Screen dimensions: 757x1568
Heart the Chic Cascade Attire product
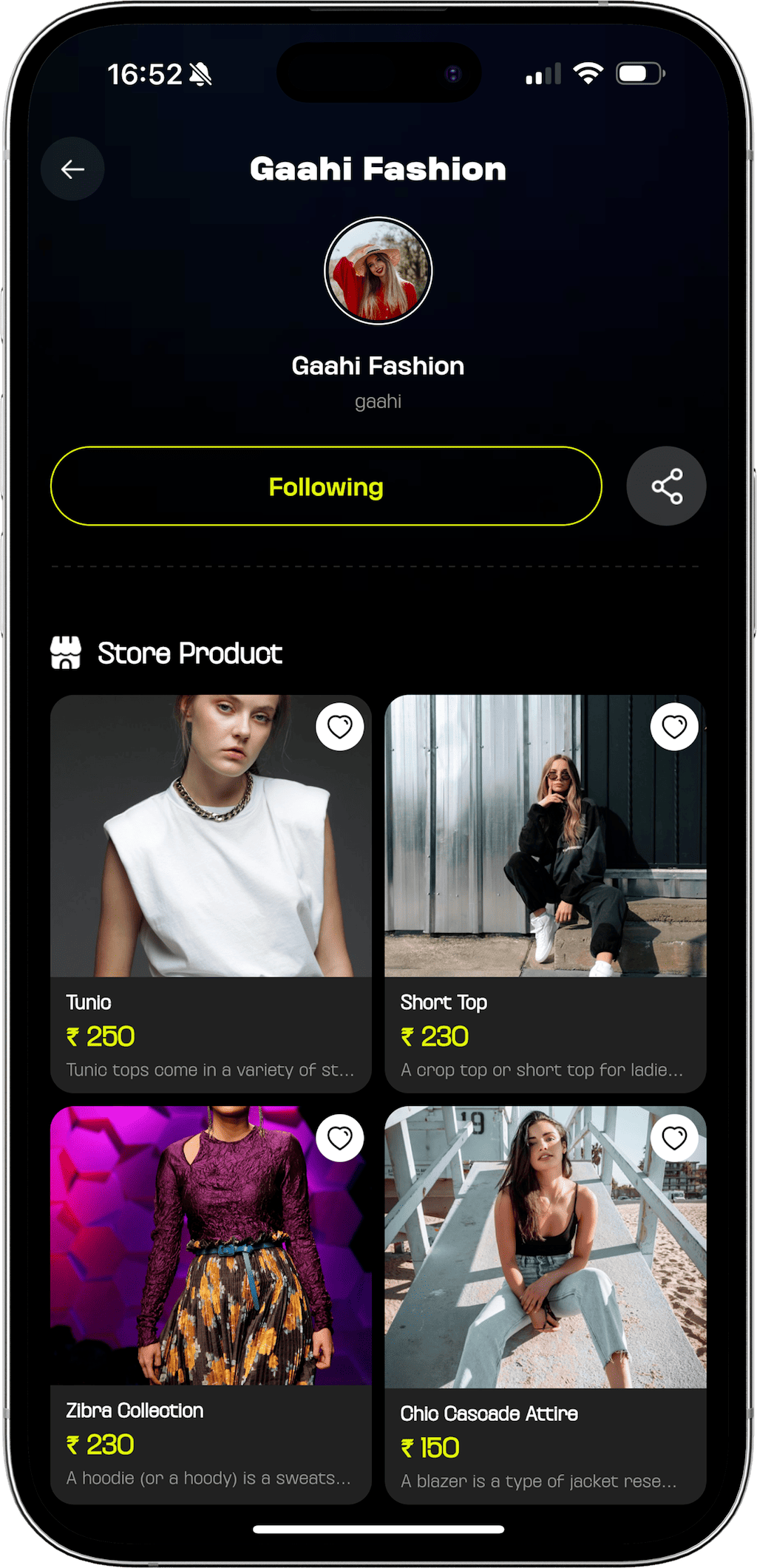pos(673,1138)
